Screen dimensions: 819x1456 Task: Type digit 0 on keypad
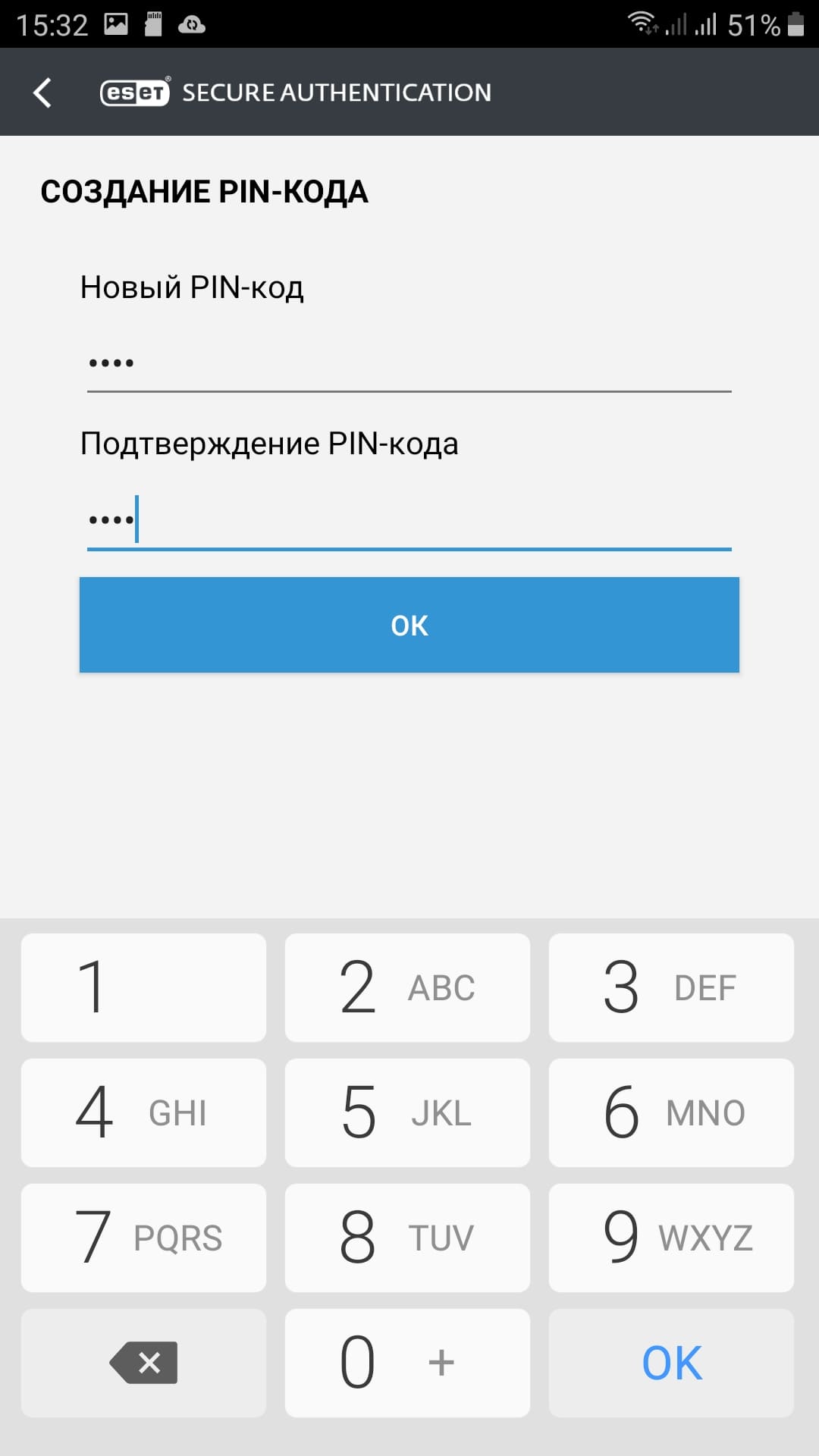[407, 1363]
